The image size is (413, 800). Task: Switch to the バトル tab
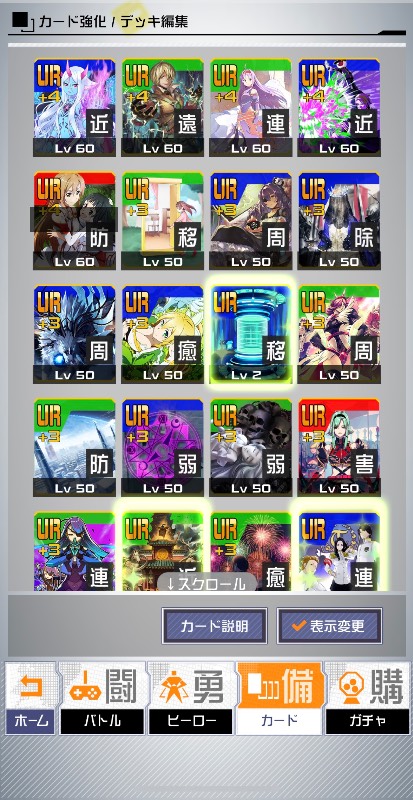(102, 698)
